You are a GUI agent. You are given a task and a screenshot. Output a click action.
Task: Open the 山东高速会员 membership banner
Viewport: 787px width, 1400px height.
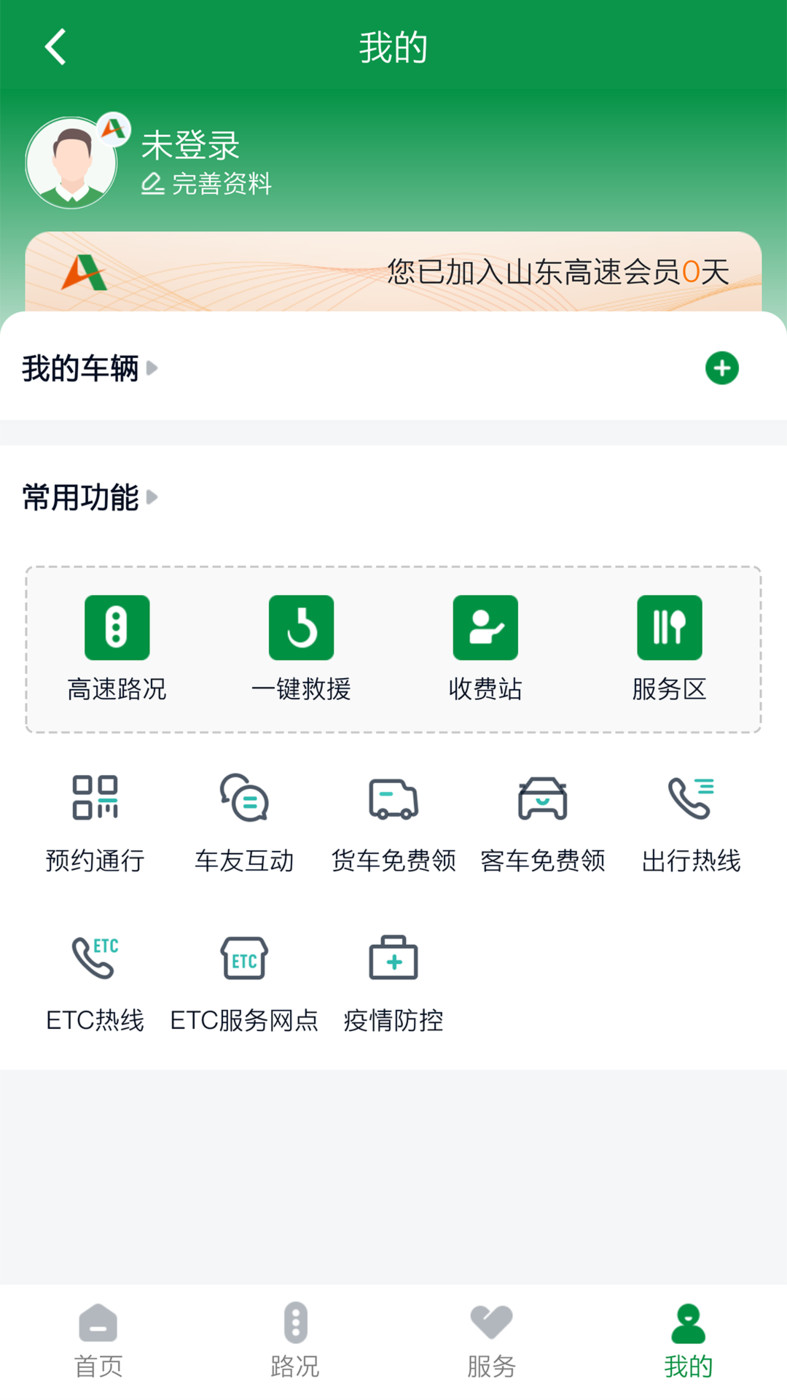[393, 272]
